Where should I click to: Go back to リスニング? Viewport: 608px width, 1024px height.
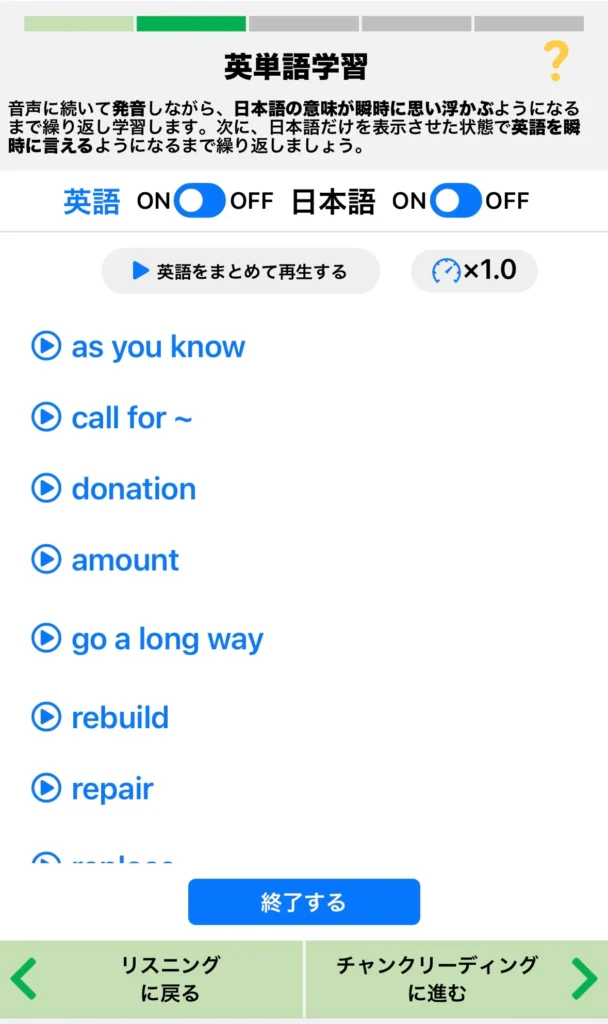click(152, 979)
